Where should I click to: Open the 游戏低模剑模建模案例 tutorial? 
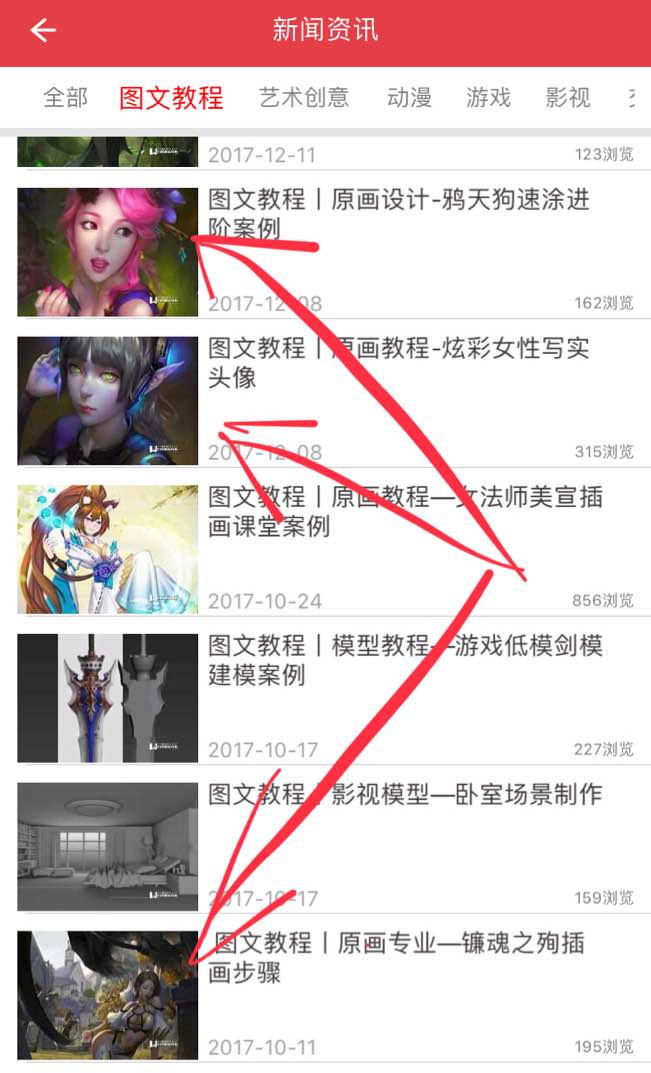(x=405, y=660)
